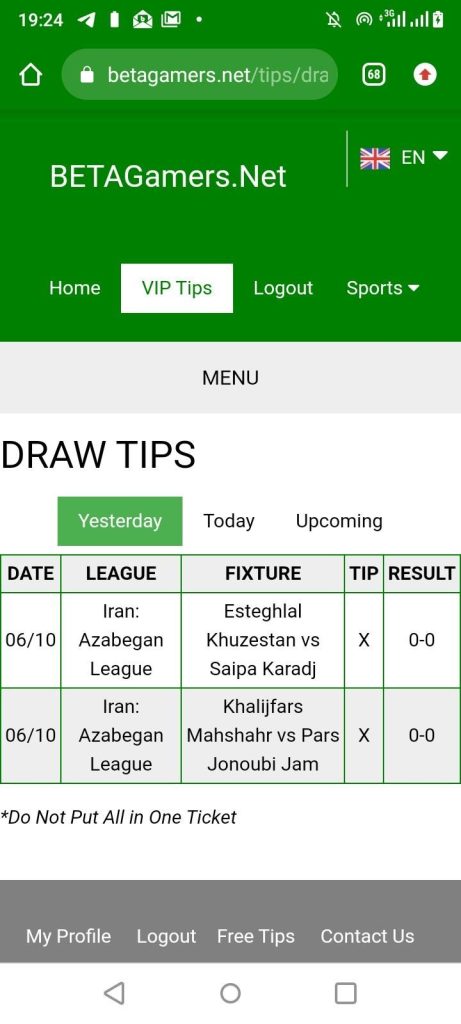Open the betagamers.net address bar
The image size is (461, 1024).
pos(199,75)
